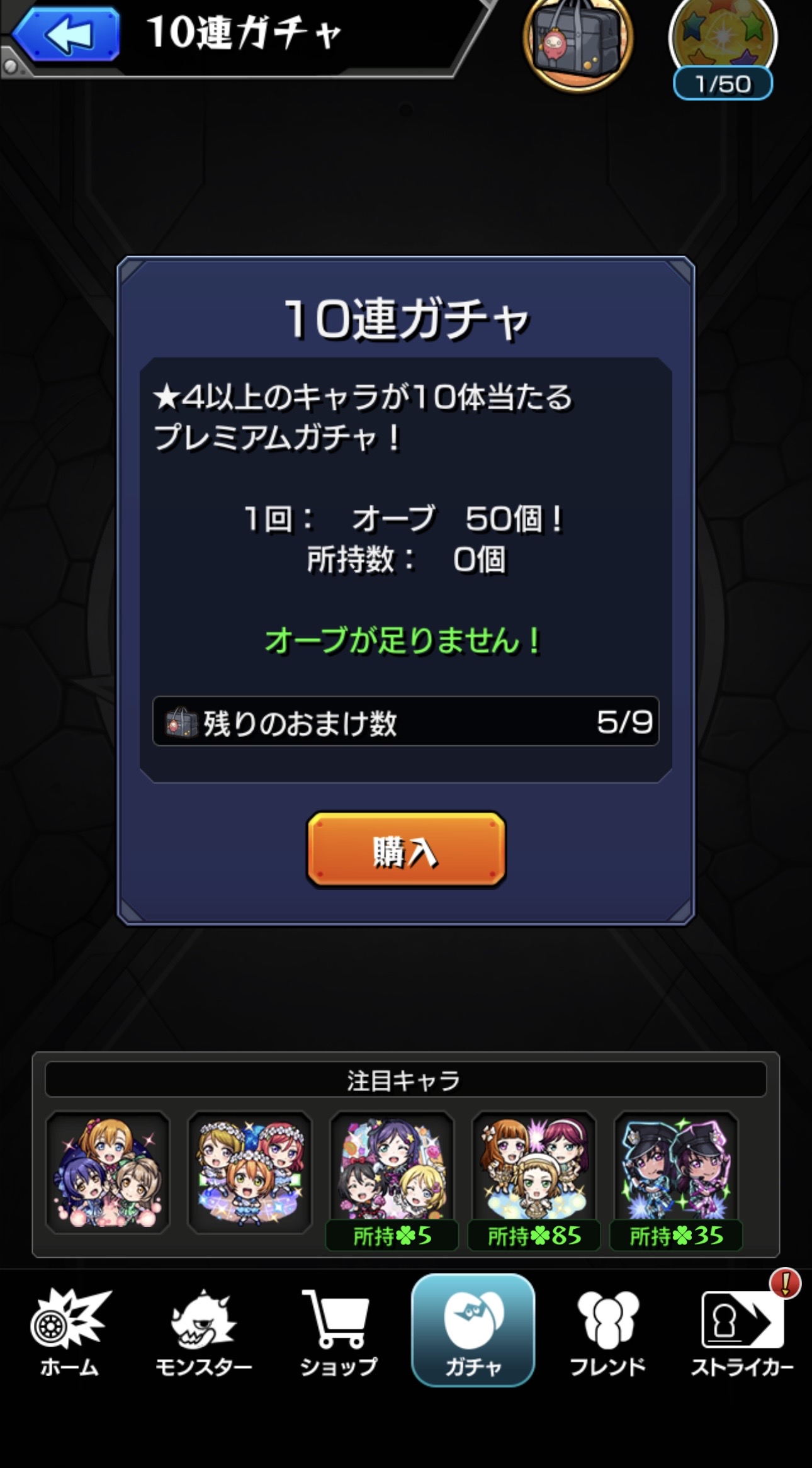812x1468 pixels.
Task: Tap the orange 購入 button
Action: pyautogui.click(x=406, y=850)
